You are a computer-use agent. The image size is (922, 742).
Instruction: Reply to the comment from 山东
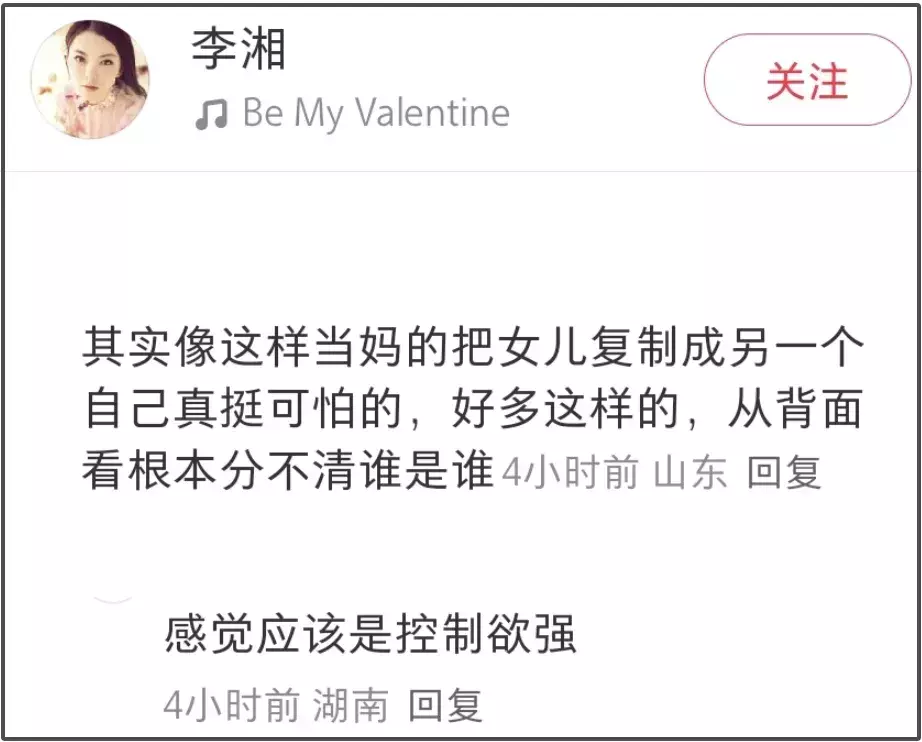click(784, 473)
